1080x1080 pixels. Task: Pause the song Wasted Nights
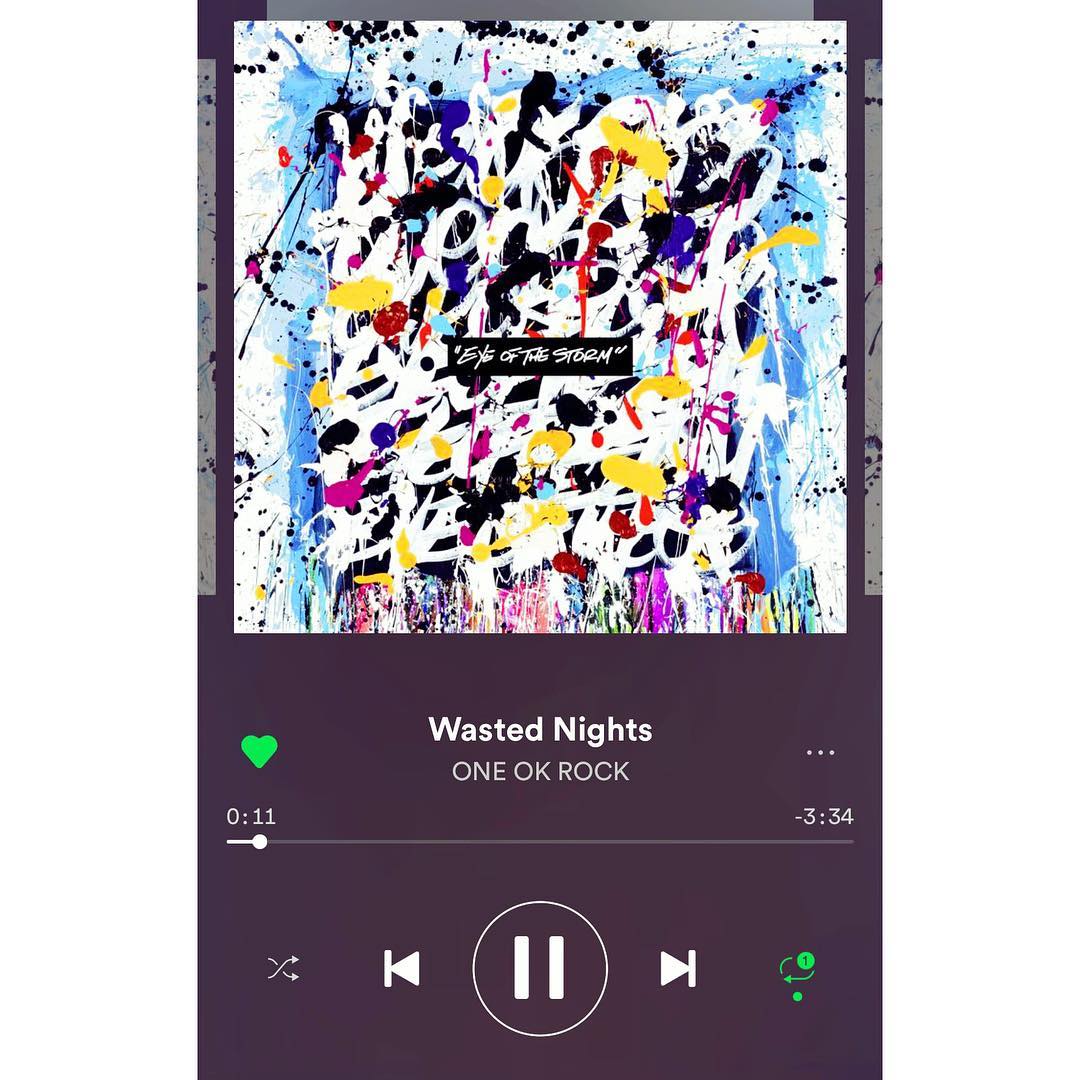540,968
